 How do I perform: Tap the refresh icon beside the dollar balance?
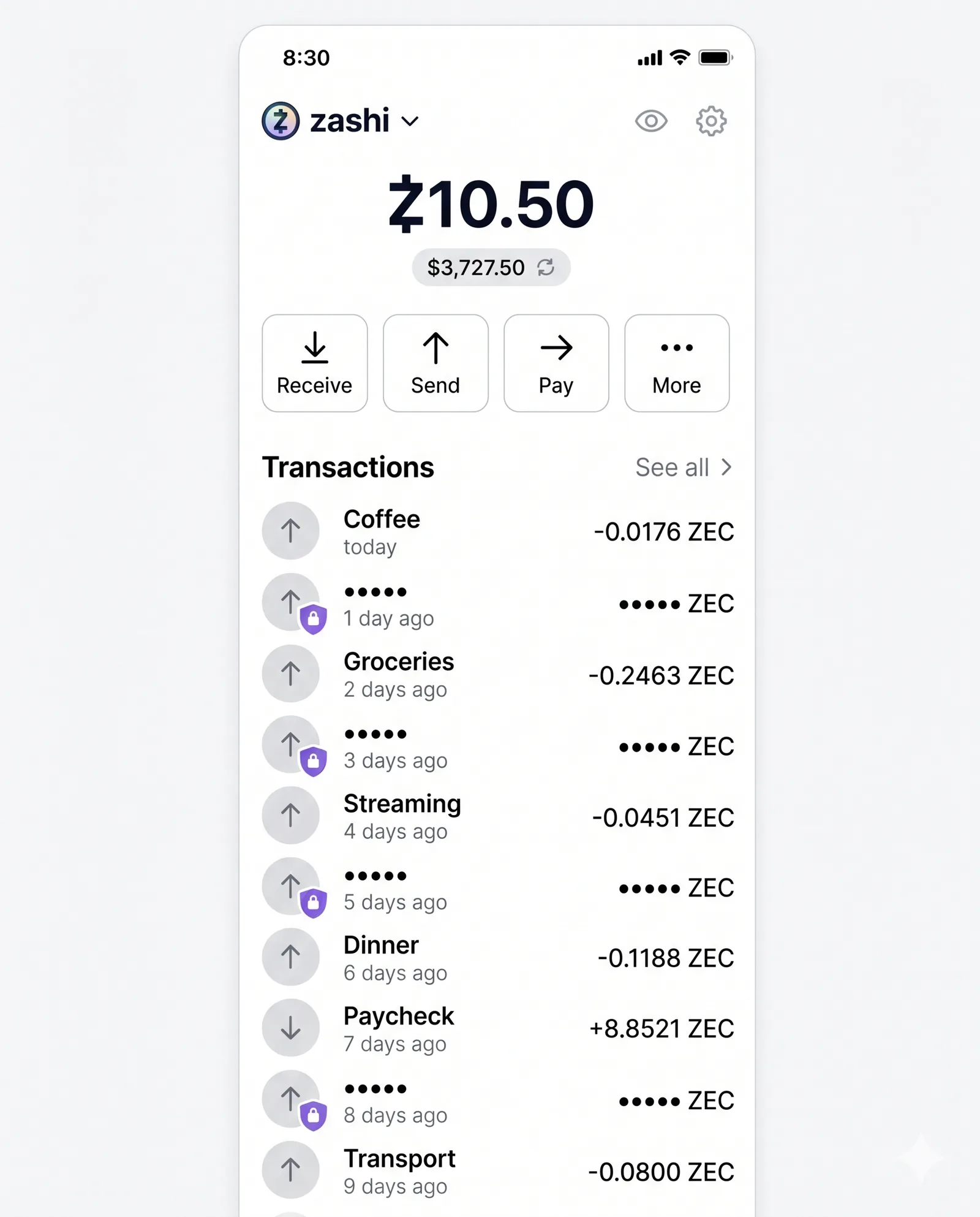[547, 267]
